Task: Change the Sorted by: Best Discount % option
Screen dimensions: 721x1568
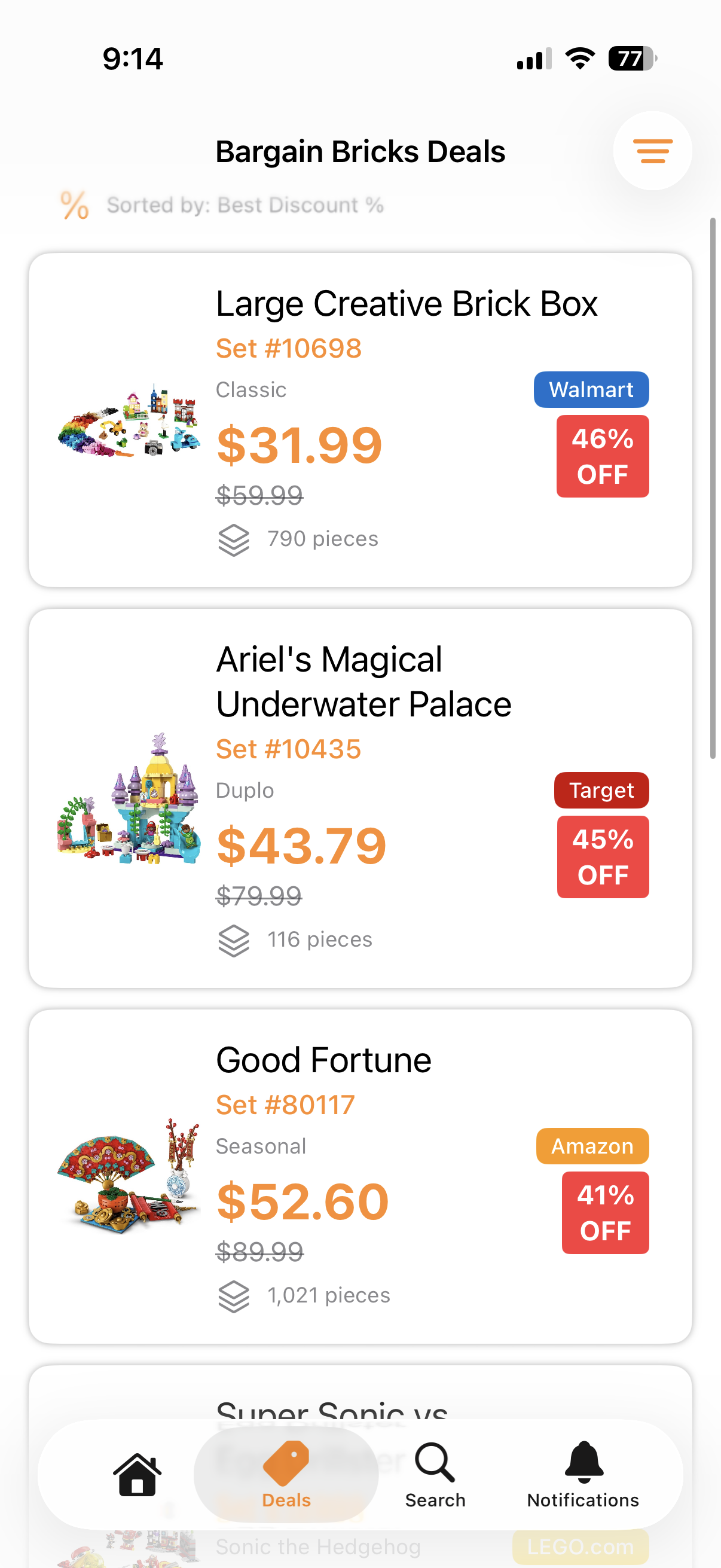Action: (x=246, y=205)
